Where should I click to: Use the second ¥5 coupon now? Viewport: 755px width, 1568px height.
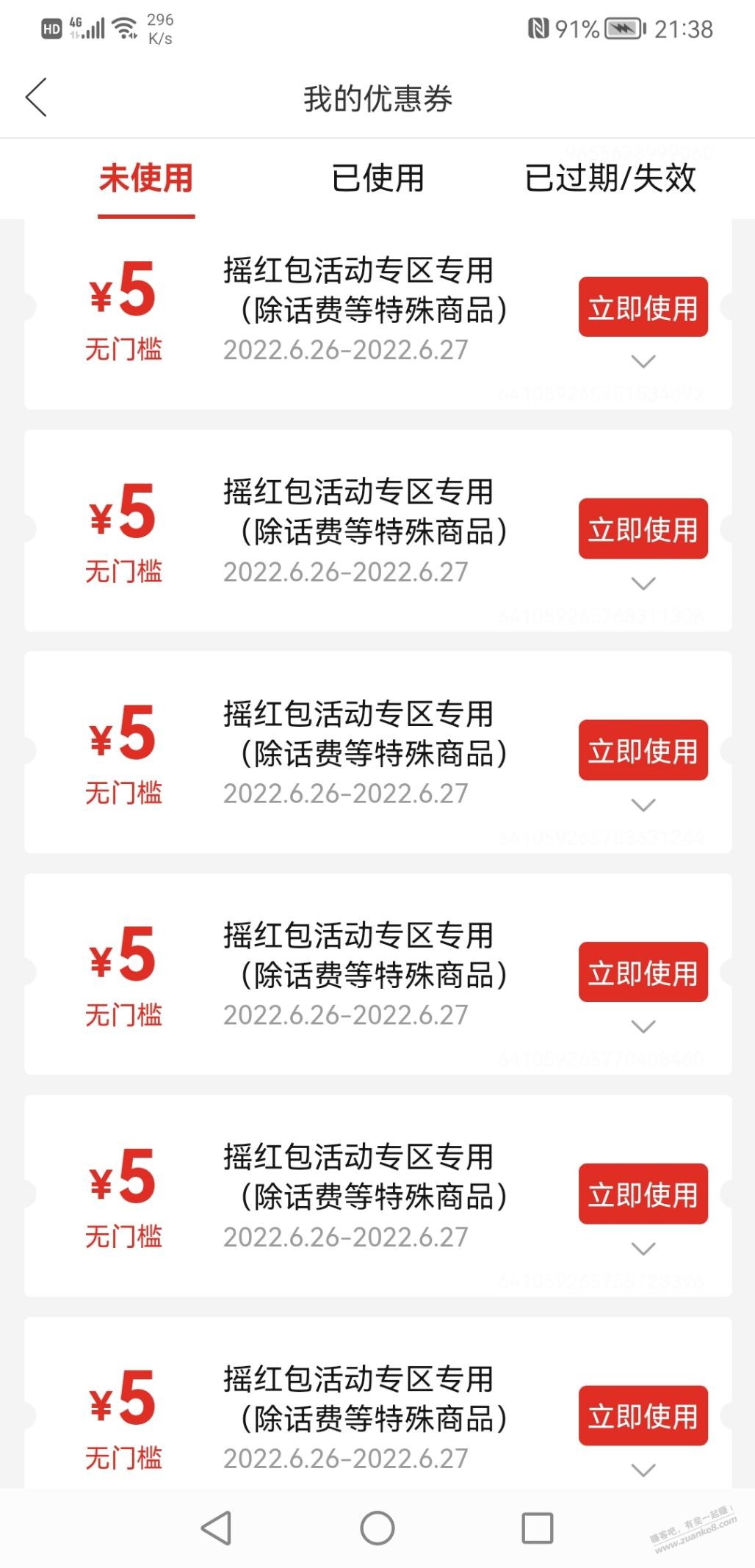pos(643,529)
